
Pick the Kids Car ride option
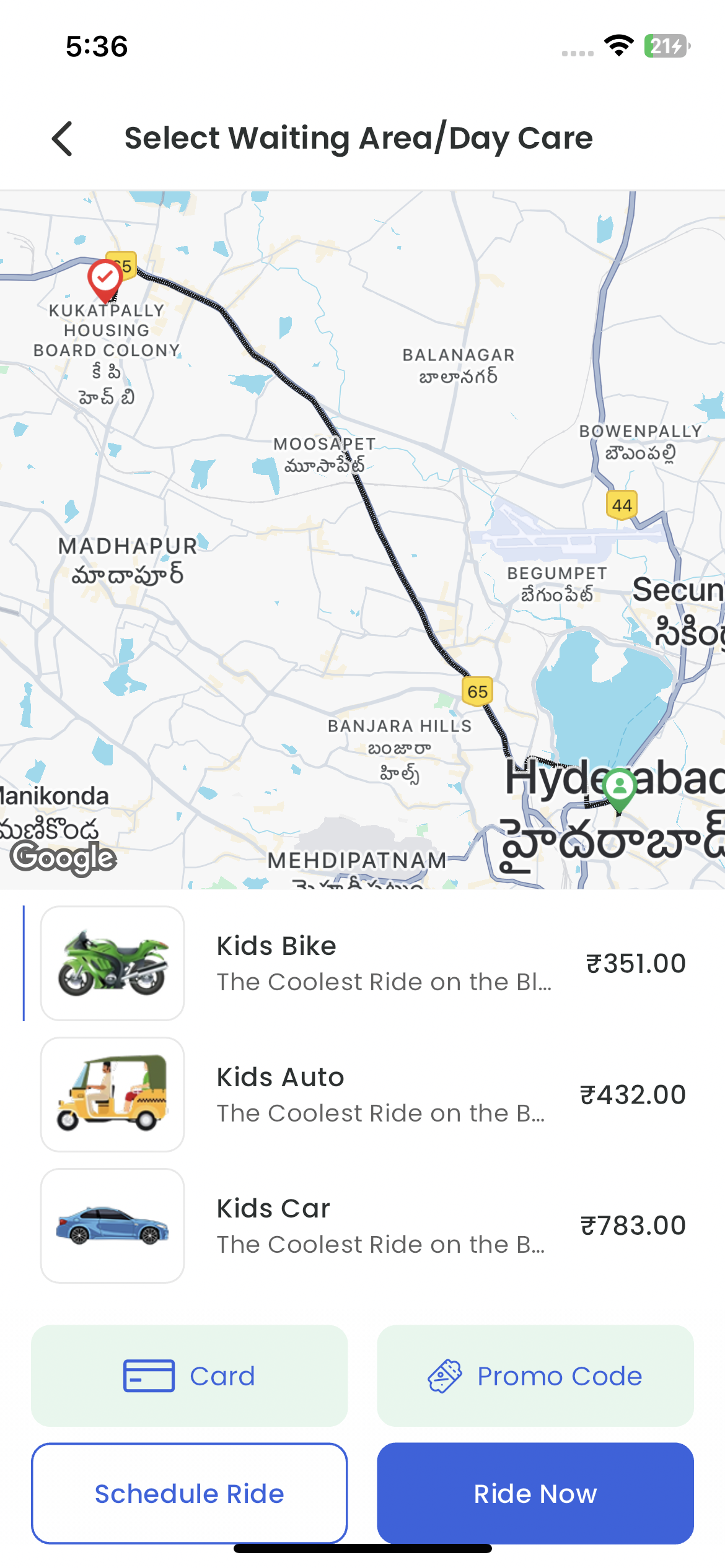(x=362, y=1226)
